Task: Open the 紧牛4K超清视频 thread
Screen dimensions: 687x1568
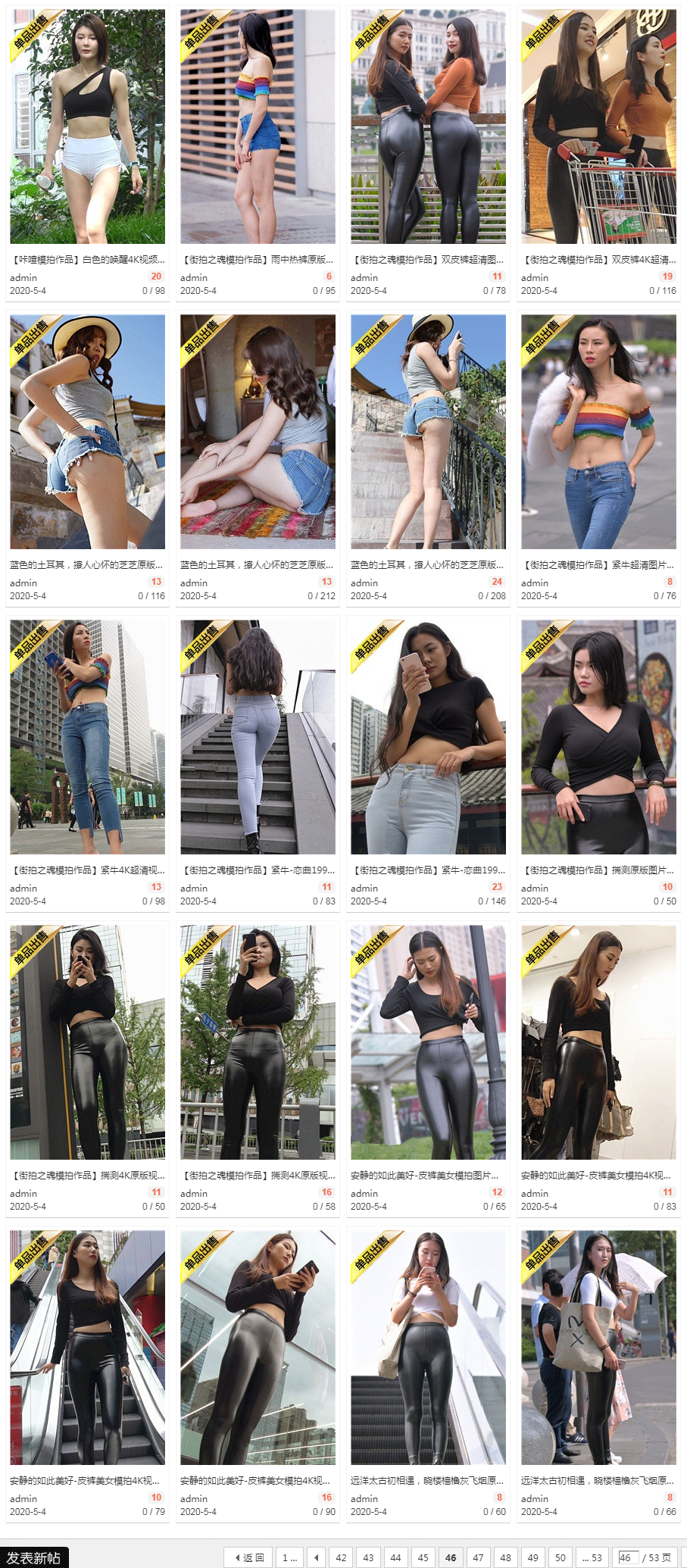Action: [x=87, y=870]
